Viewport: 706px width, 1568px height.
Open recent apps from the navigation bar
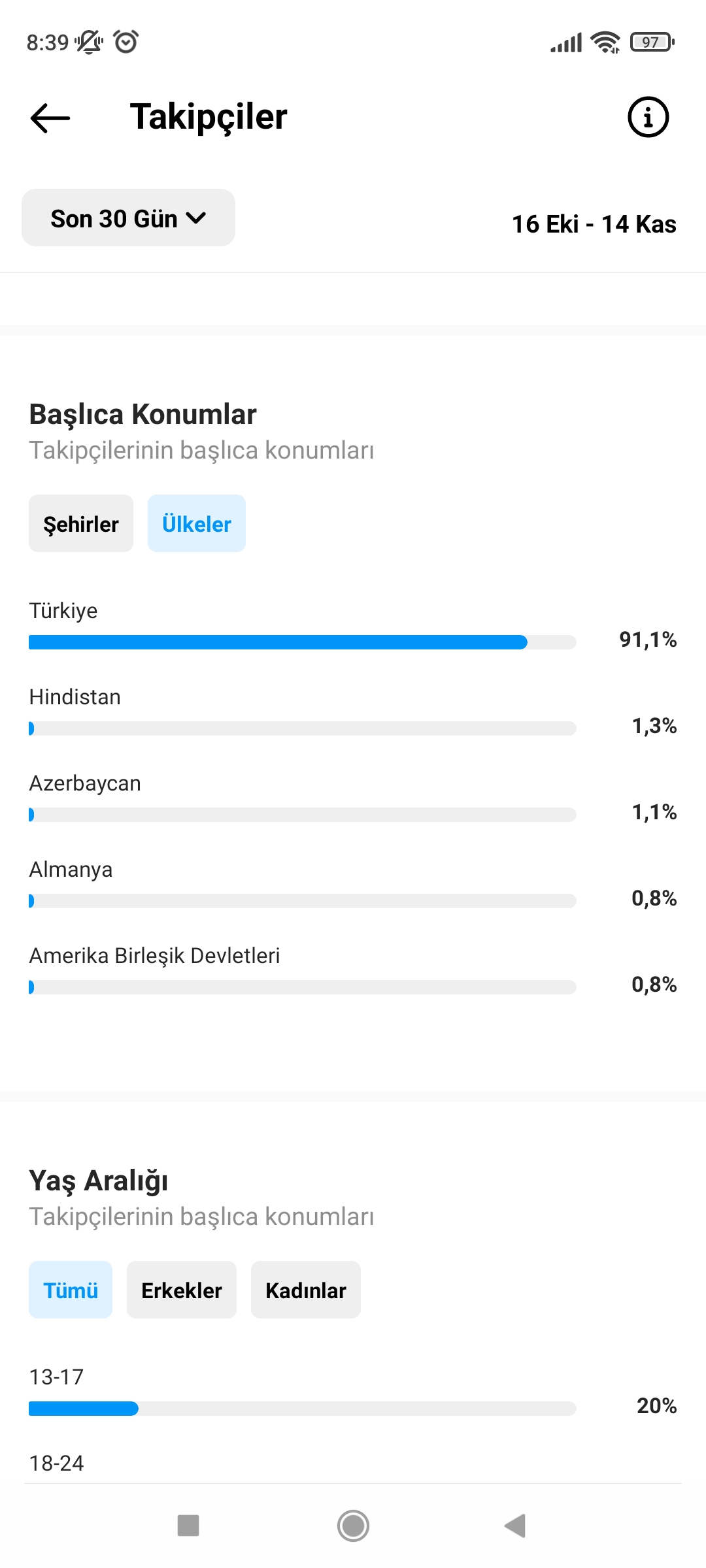188,1526
